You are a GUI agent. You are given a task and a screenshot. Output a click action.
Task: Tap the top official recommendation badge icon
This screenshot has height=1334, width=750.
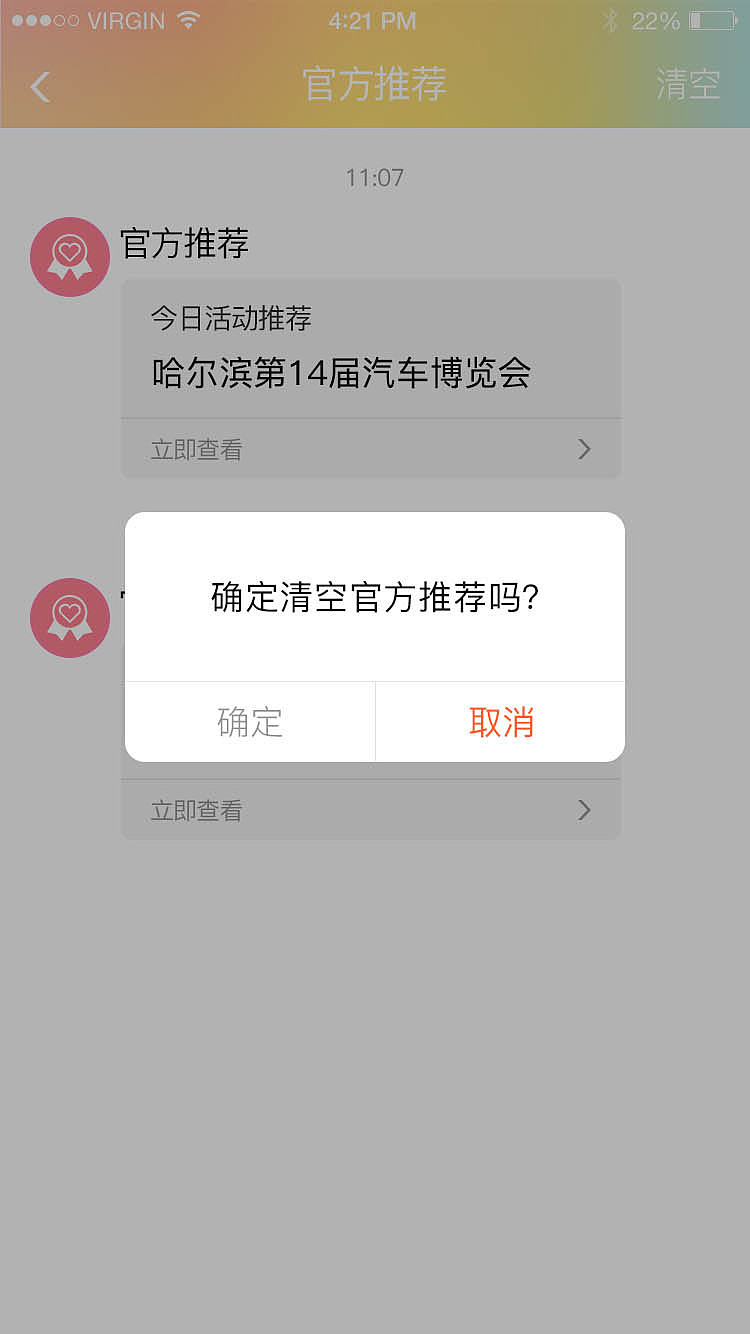pyautogui.click(x=69, y=256)
